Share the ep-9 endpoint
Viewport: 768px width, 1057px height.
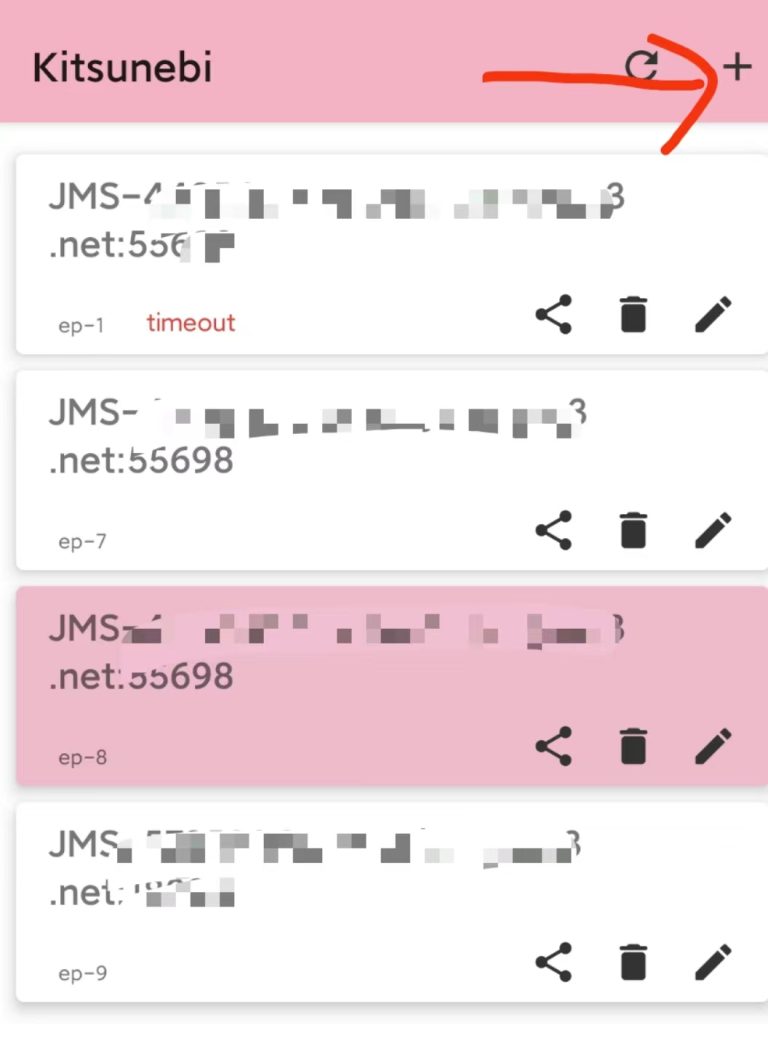554,963
